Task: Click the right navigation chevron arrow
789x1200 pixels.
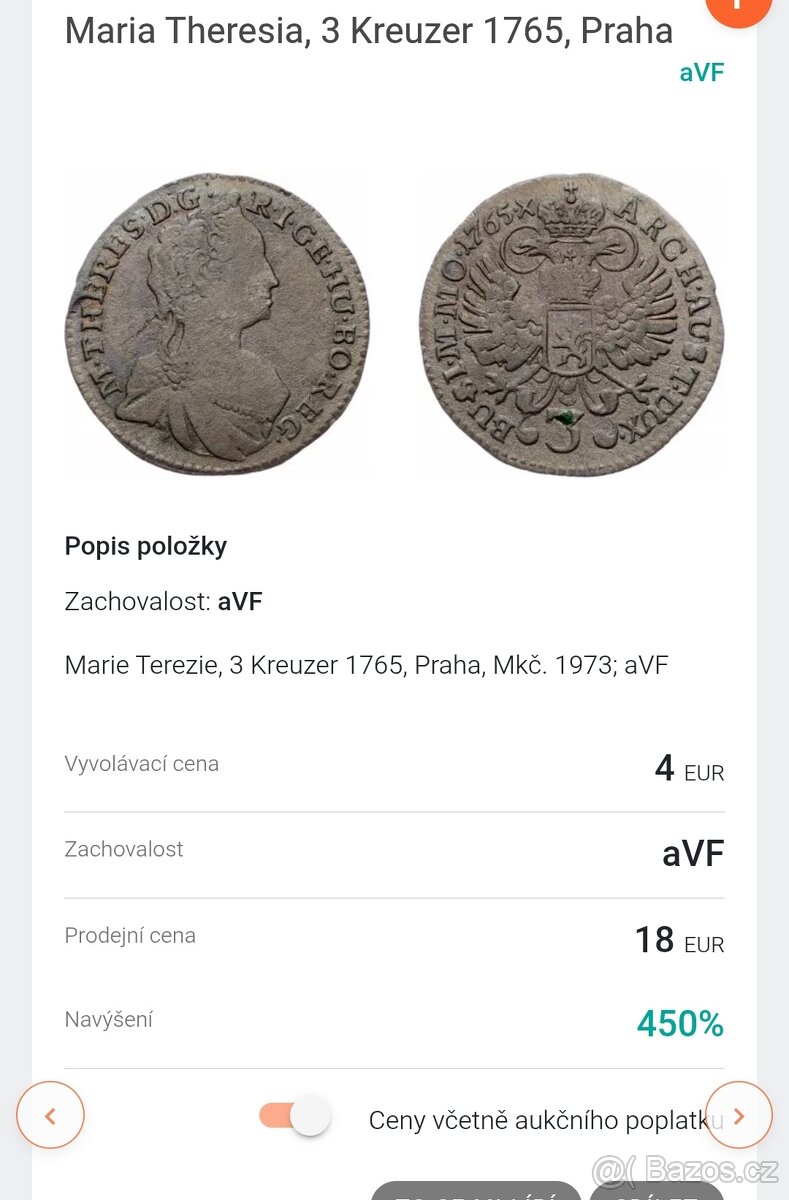Action: click(739, 1115)
